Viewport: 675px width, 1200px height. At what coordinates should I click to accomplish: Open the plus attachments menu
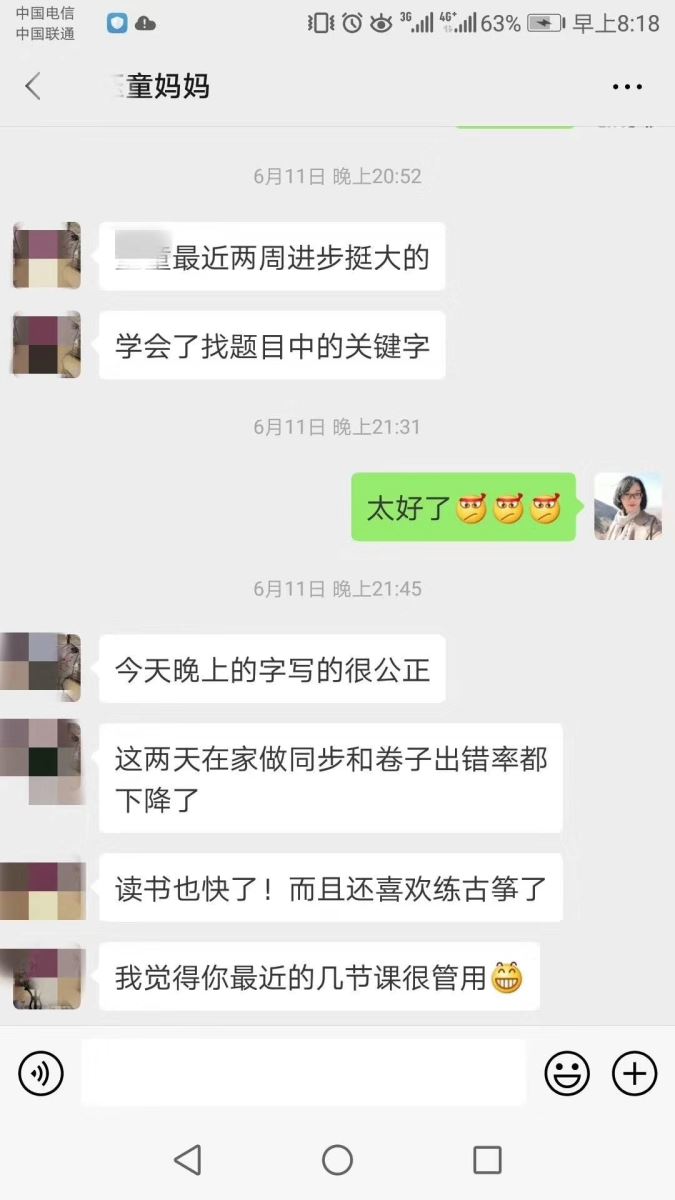(634, 1074)
